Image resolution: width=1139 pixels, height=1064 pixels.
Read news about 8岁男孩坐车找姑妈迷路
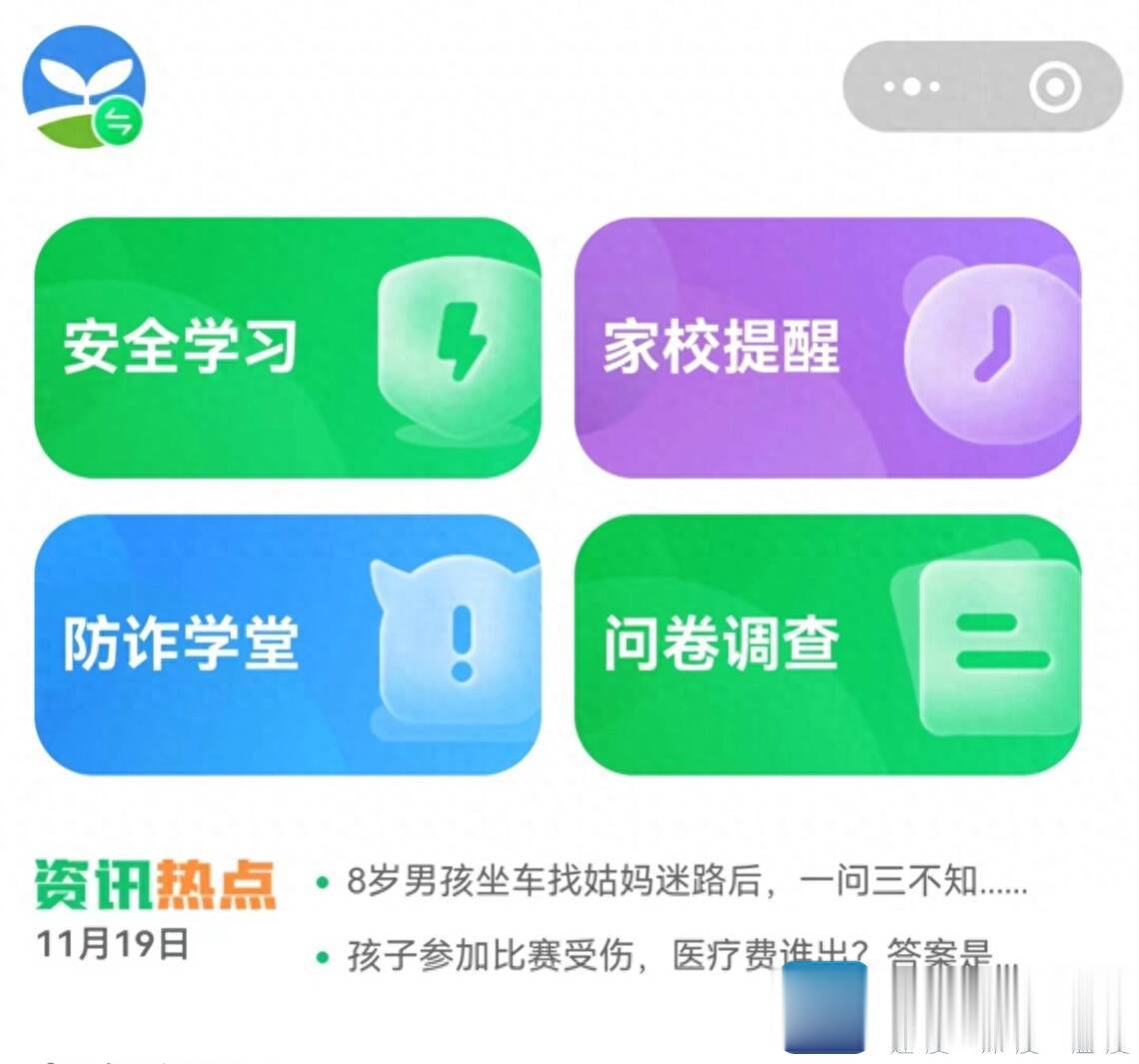pos(685,882)
